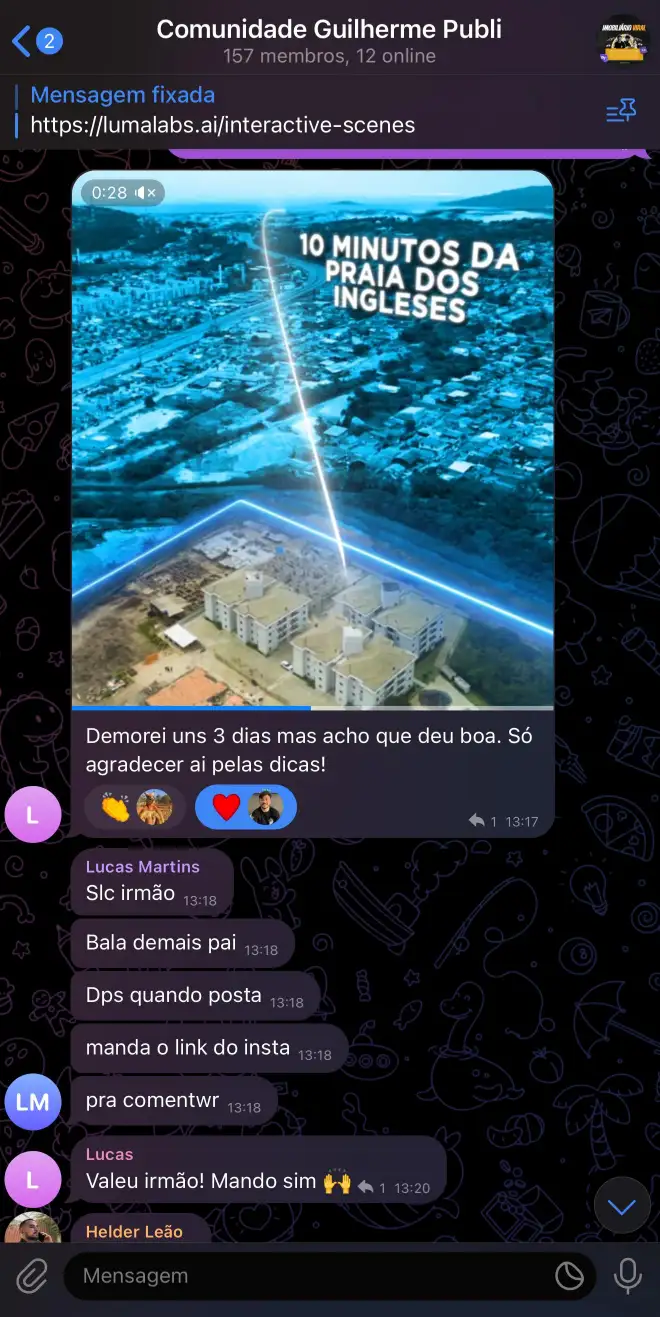The width and height of the screenshot is (660, 1317).
Task: Play the Praia dos Ingleses video
Action: (312, 440)
